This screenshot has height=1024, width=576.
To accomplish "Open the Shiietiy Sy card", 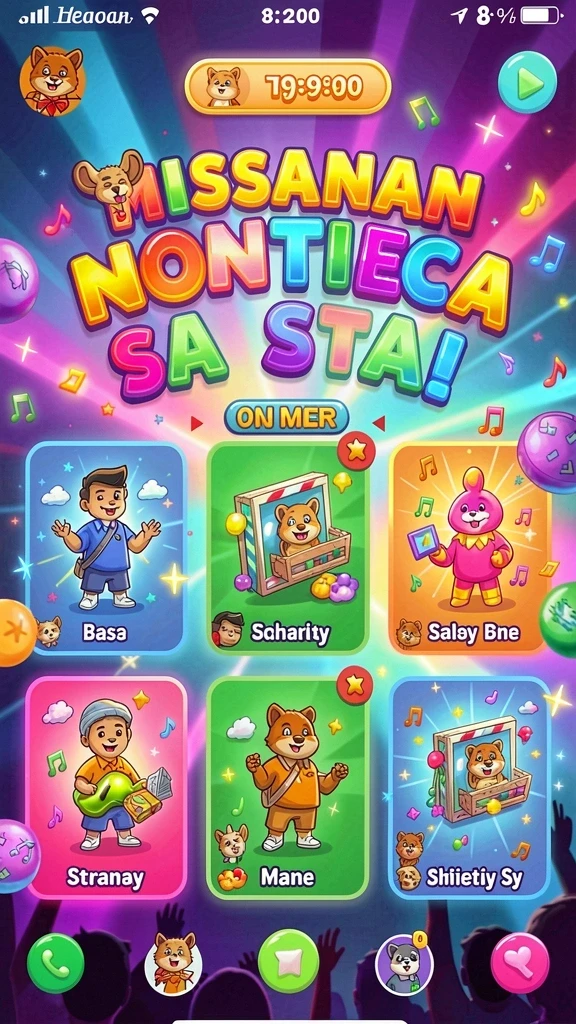I will [x=470, y=788].
